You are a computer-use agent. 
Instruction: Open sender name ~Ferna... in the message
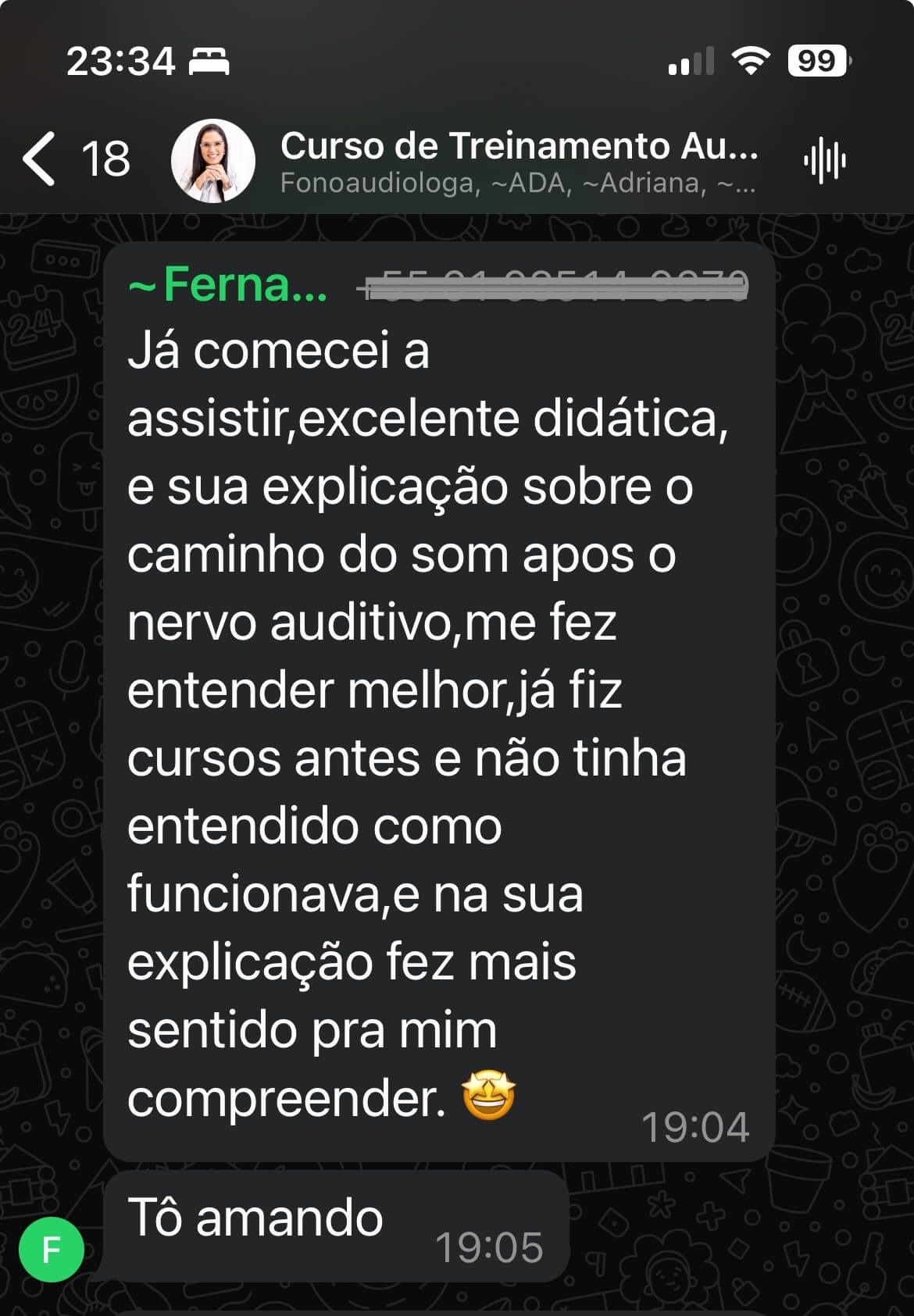tap(228, 286)
